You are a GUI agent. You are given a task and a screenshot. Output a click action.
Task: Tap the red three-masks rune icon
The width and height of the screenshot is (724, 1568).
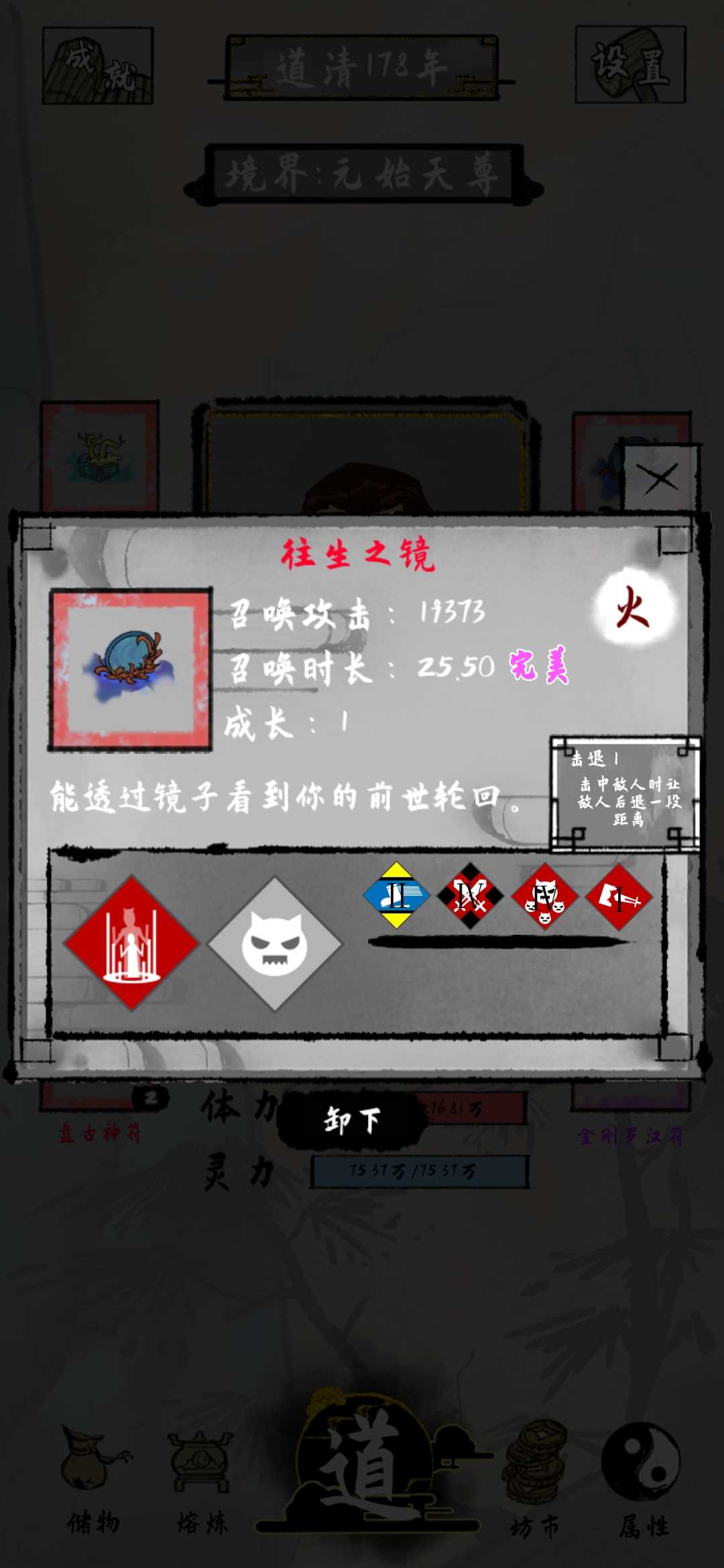[x=545, y=897]
